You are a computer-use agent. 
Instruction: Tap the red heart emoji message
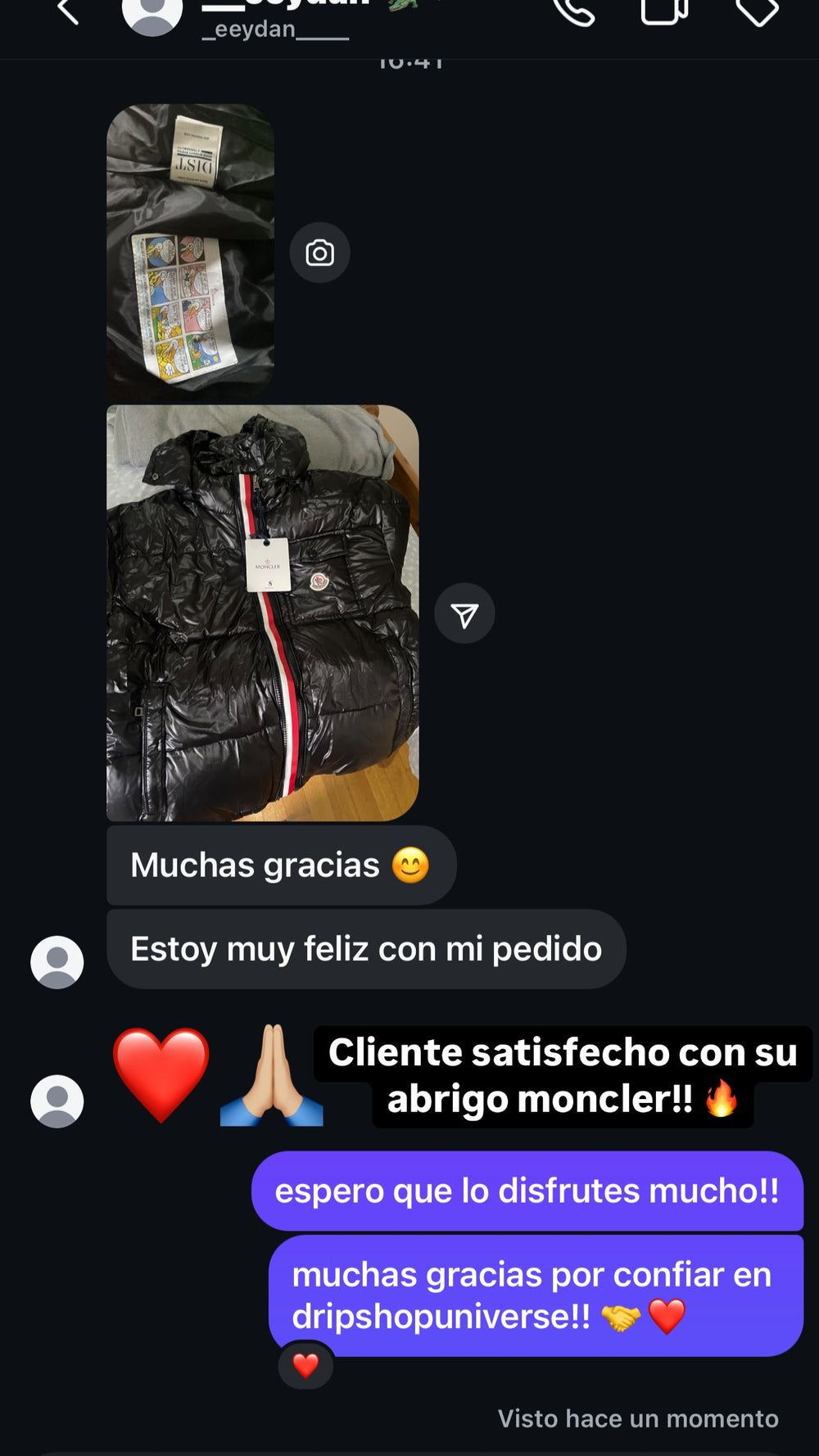point(162,1077)
